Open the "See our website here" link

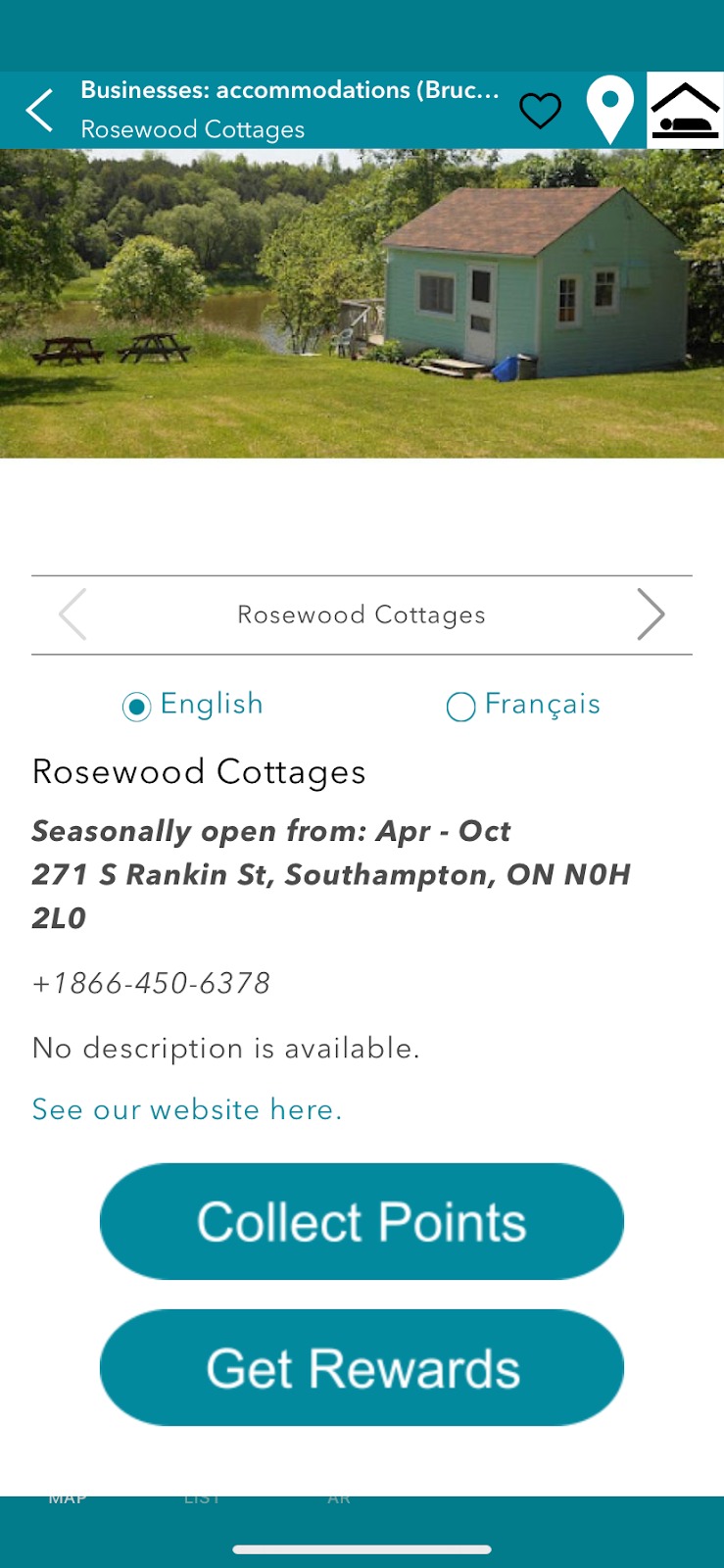tap(187, 1109)
